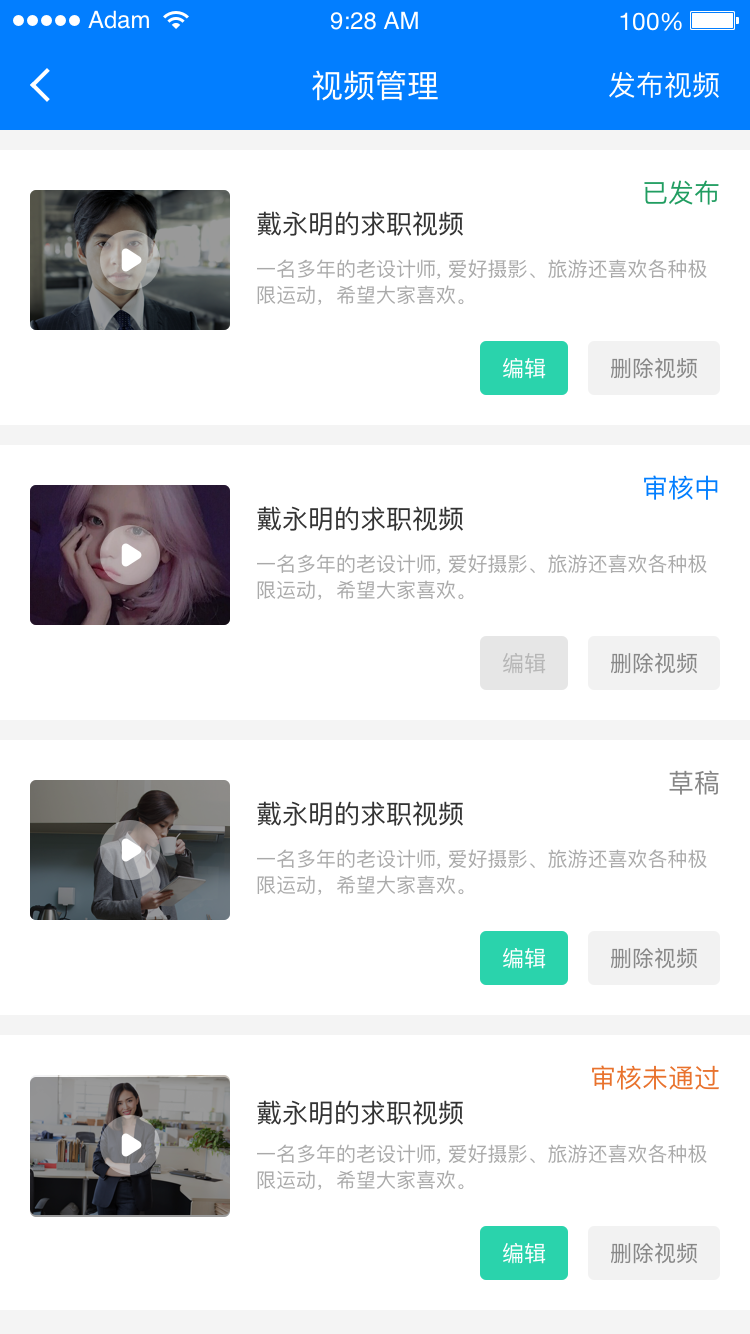Delete the video marked 审核中
The image size is (750, 1334).
(654, 663)
